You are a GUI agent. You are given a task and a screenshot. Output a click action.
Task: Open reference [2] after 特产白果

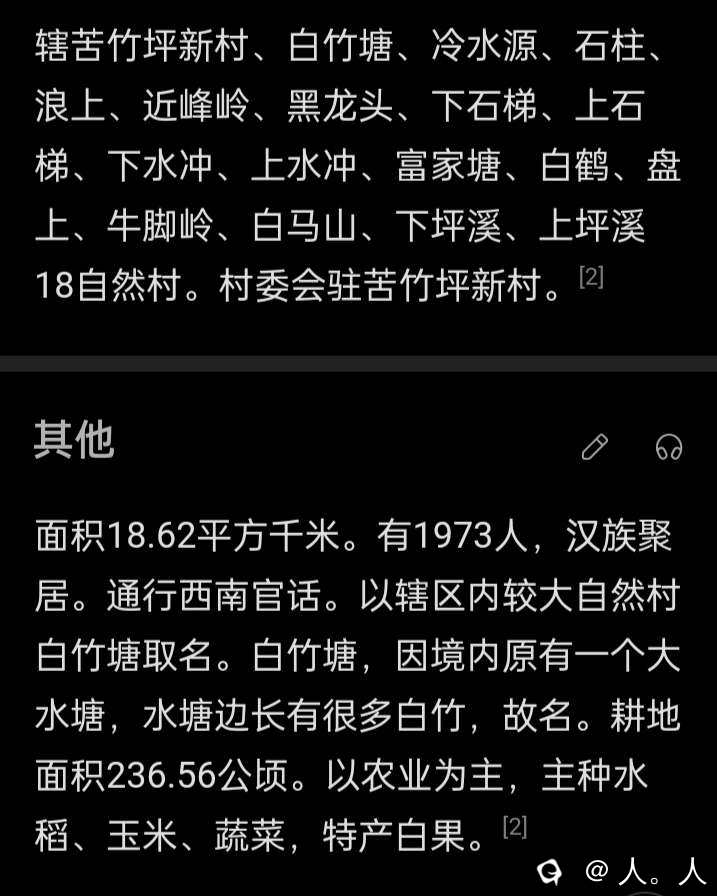(x=514, y=826)
